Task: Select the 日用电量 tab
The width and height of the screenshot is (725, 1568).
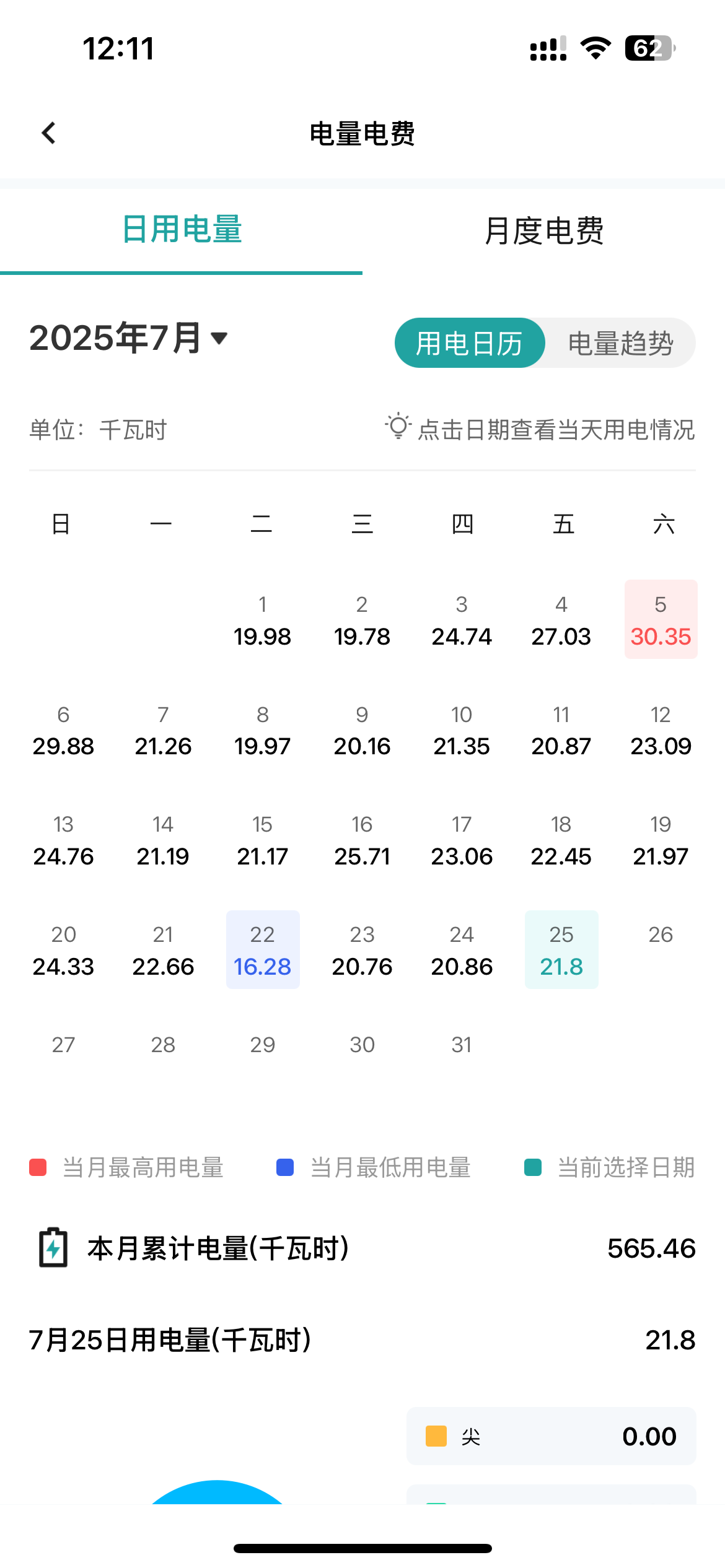Action: click(x=182, y=230)
